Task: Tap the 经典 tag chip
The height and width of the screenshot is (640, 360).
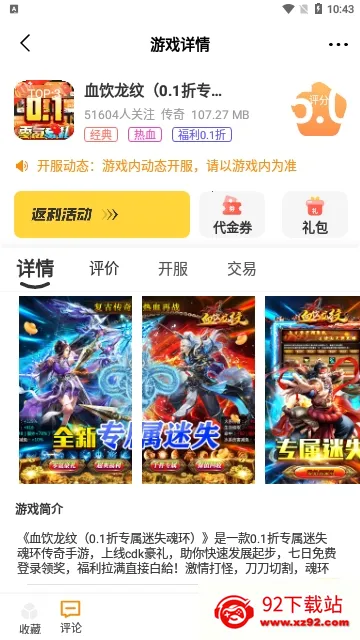Action: (101, 135)
